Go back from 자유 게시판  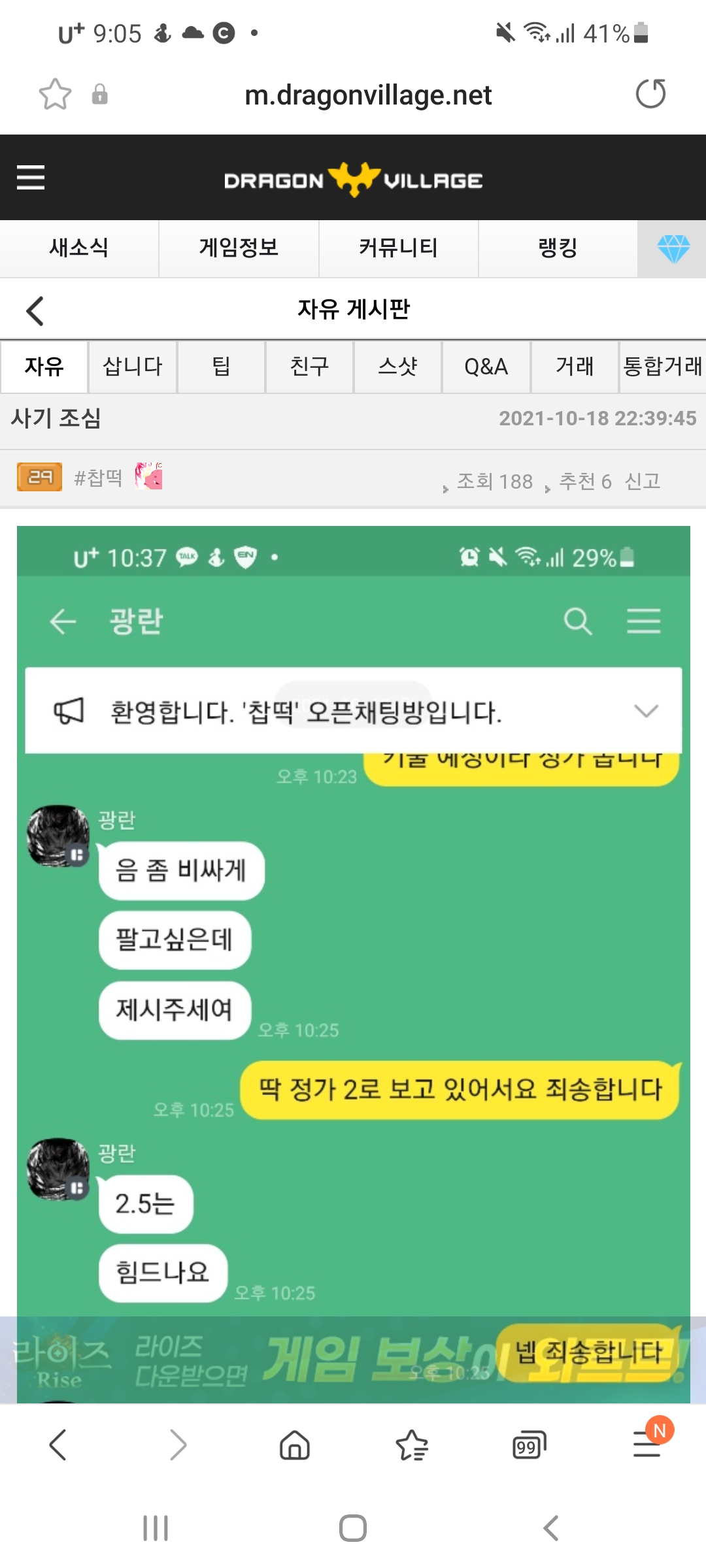[x=35, y=311]
